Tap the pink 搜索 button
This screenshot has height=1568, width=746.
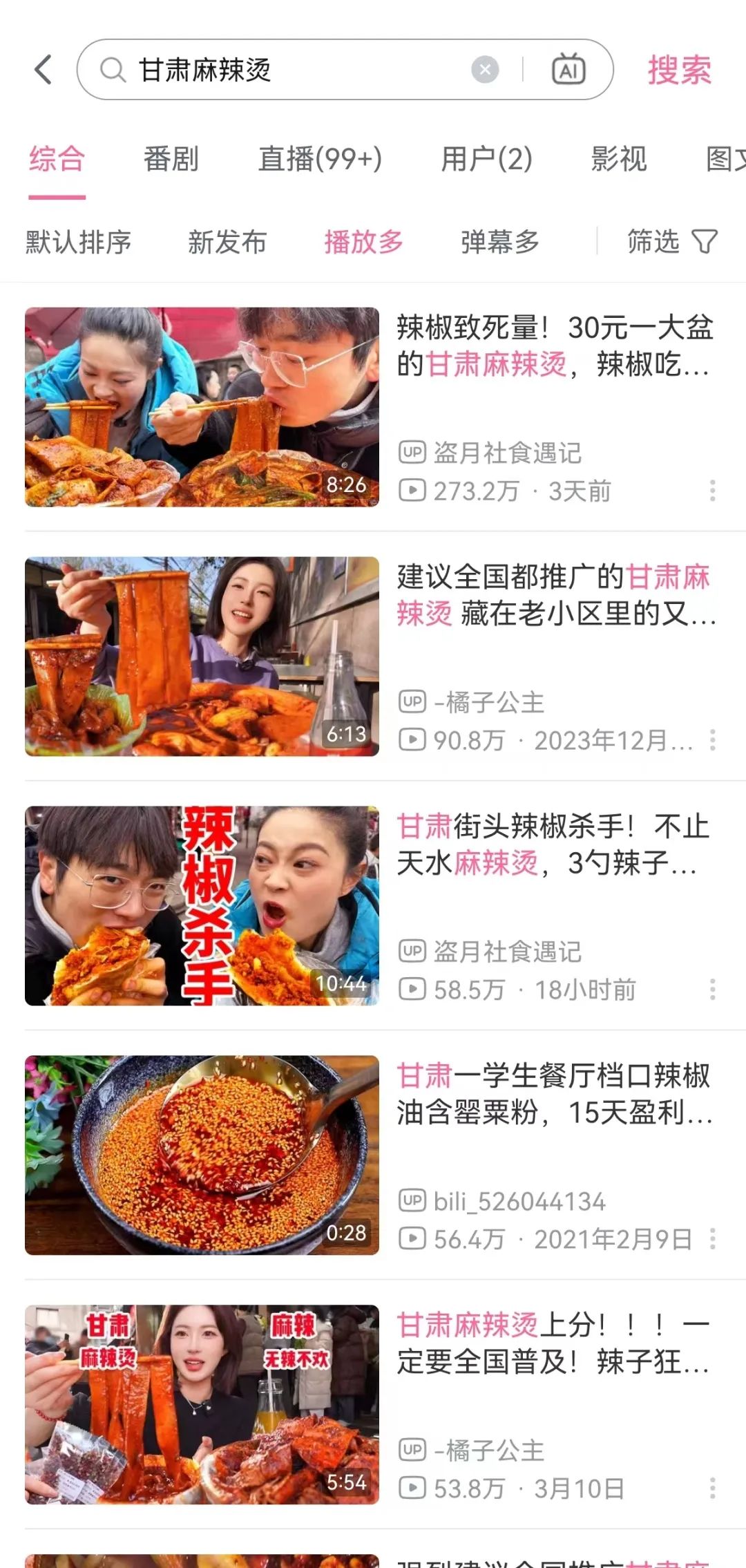(x=679, y=70)
